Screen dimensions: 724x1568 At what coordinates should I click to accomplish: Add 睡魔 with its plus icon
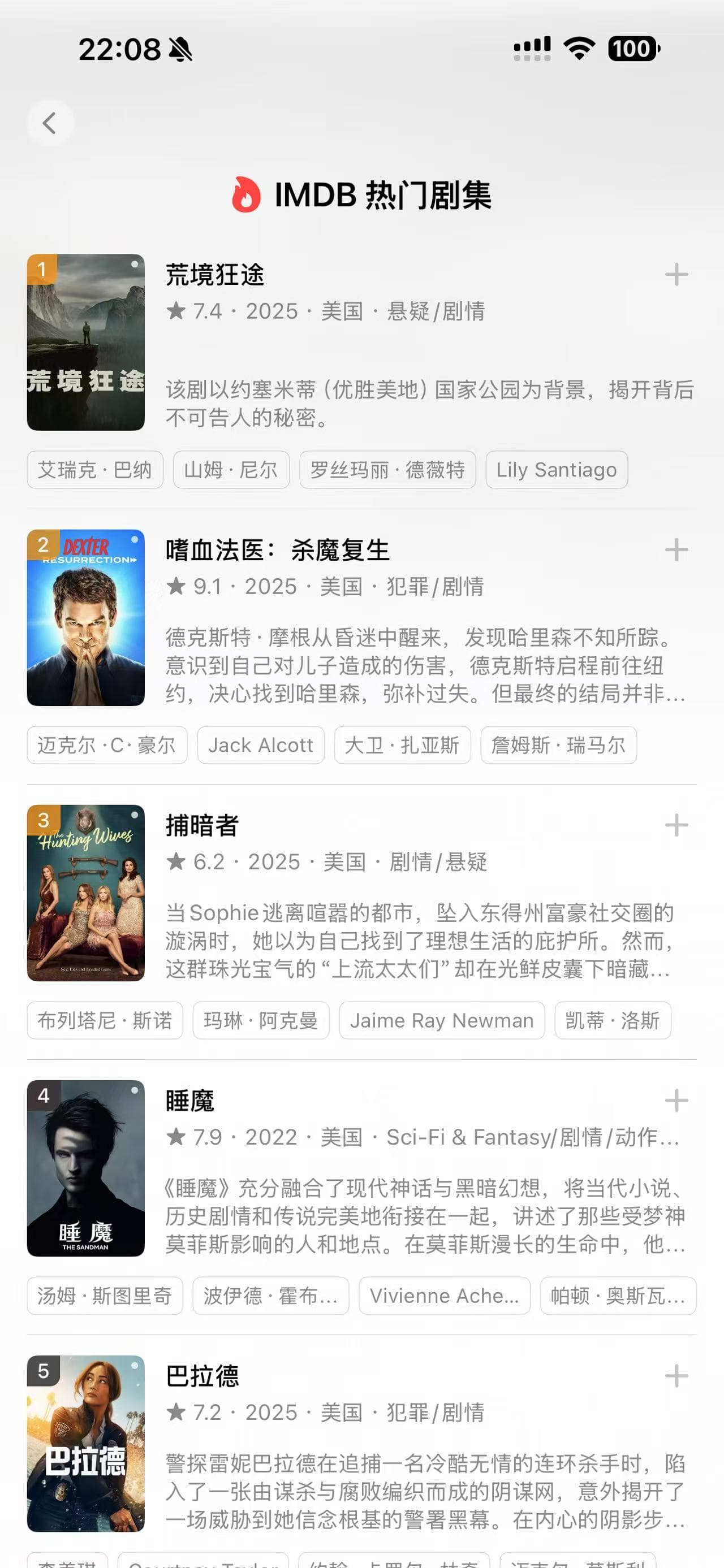pyautogui.click(x=676, y=1101)
